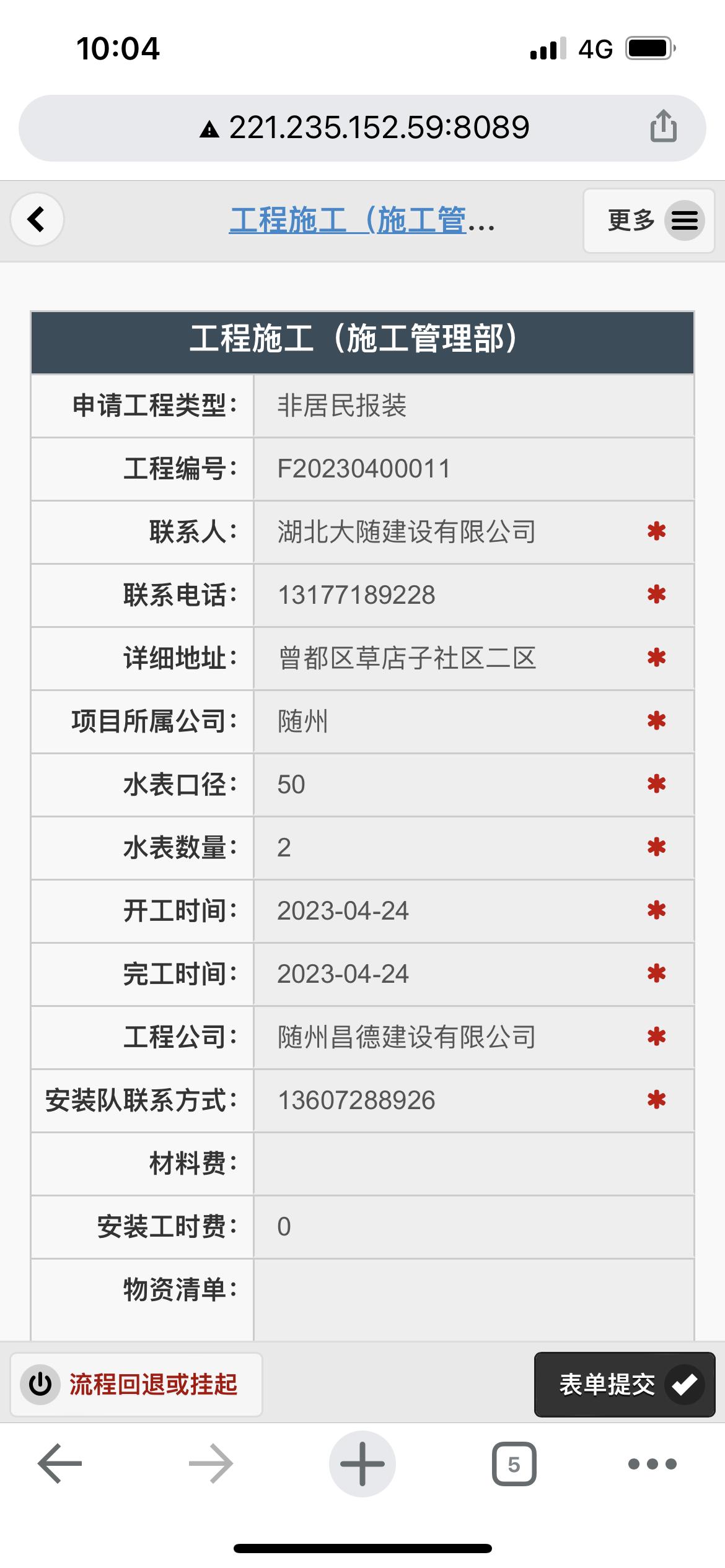Edit the 联系人 field
725x1568 pixels.
pos(452,532)
